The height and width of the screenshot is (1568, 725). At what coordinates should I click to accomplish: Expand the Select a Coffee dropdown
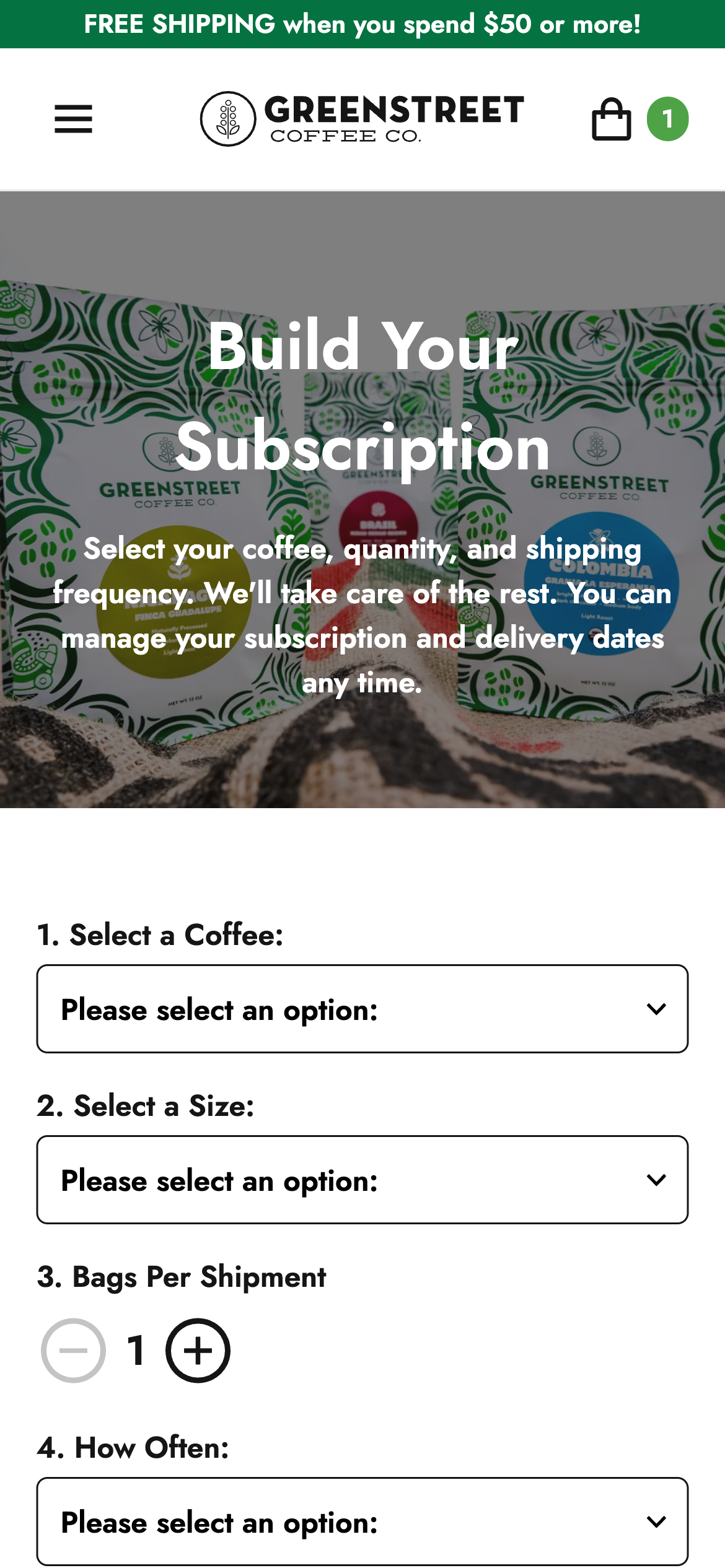pyautogui.click(x=362, y=1009)
